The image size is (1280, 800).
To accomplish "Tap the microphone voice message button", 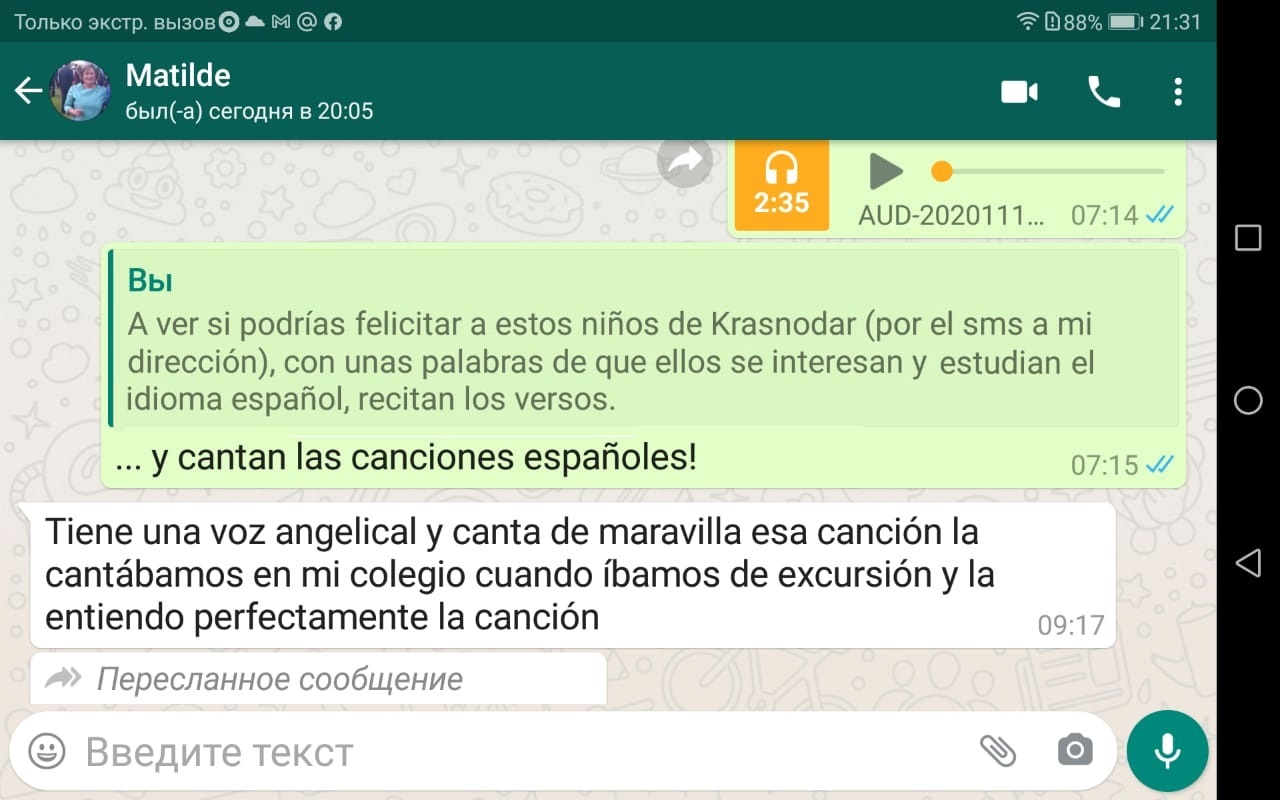I will 1167,751.
